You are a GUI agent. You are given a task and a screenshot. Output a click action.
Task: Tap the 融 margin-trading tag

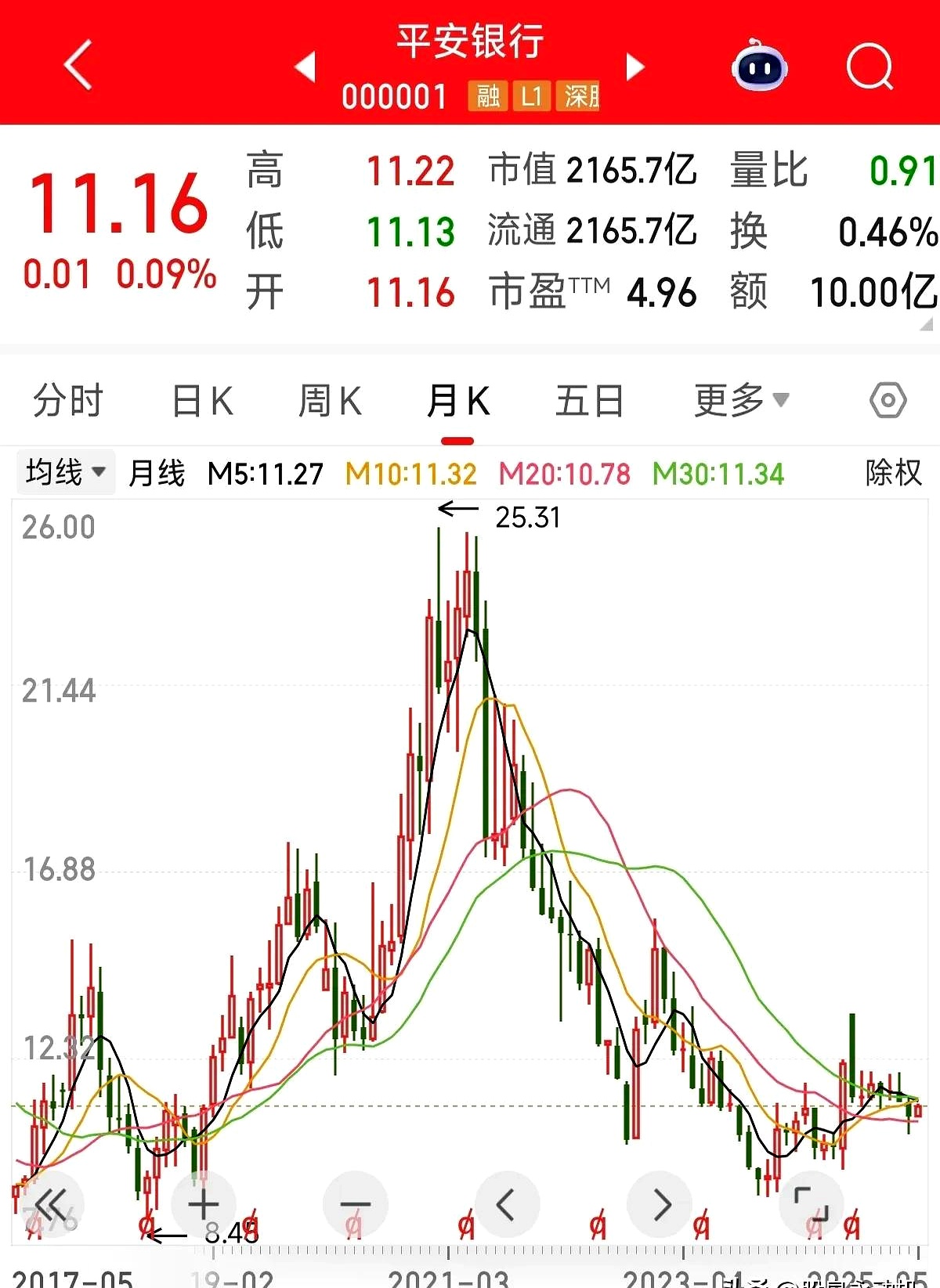[487, 97]
